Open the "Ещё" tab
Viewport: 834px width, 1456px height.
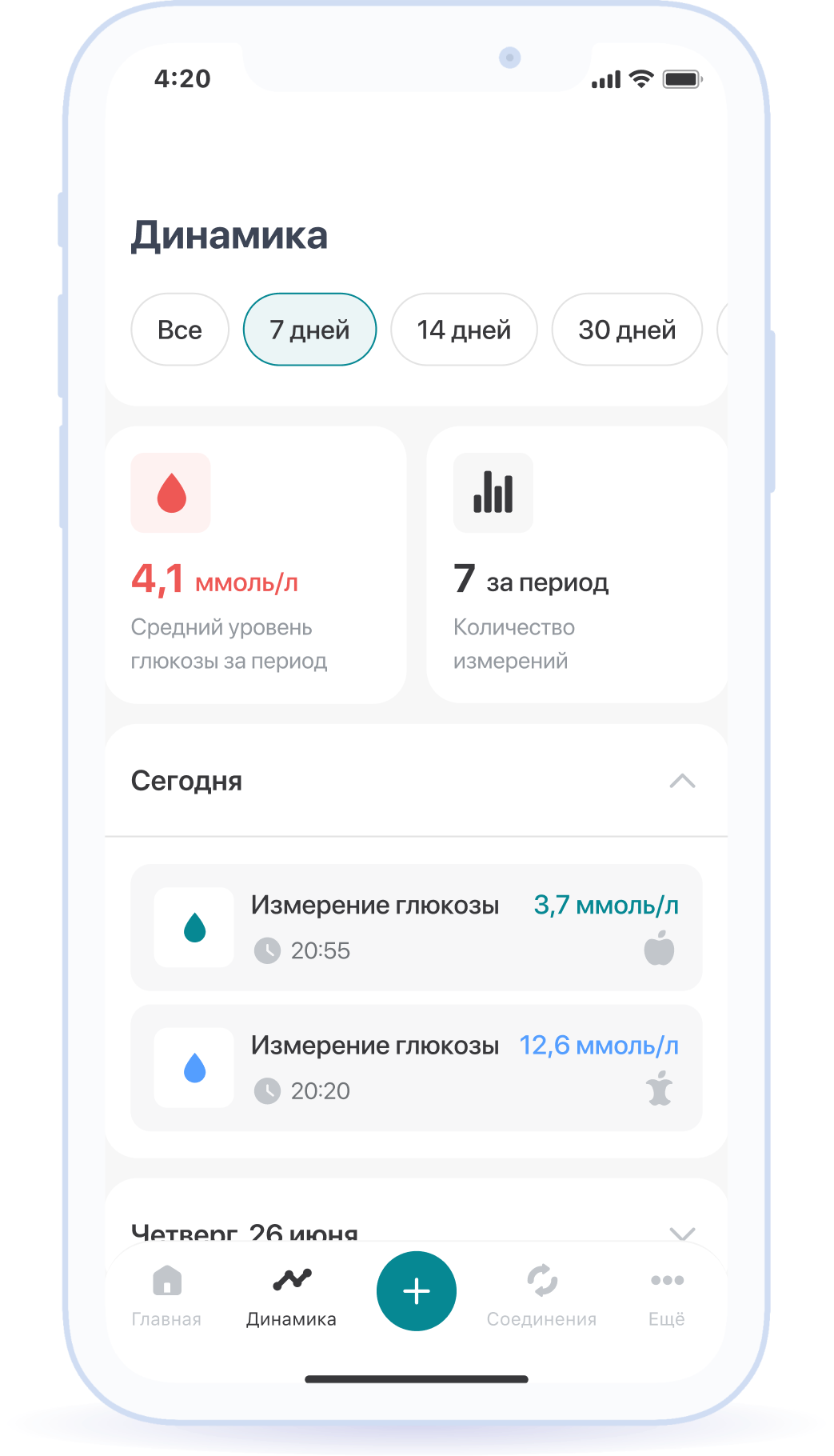pyautogui.click(x=667, y=1296)
